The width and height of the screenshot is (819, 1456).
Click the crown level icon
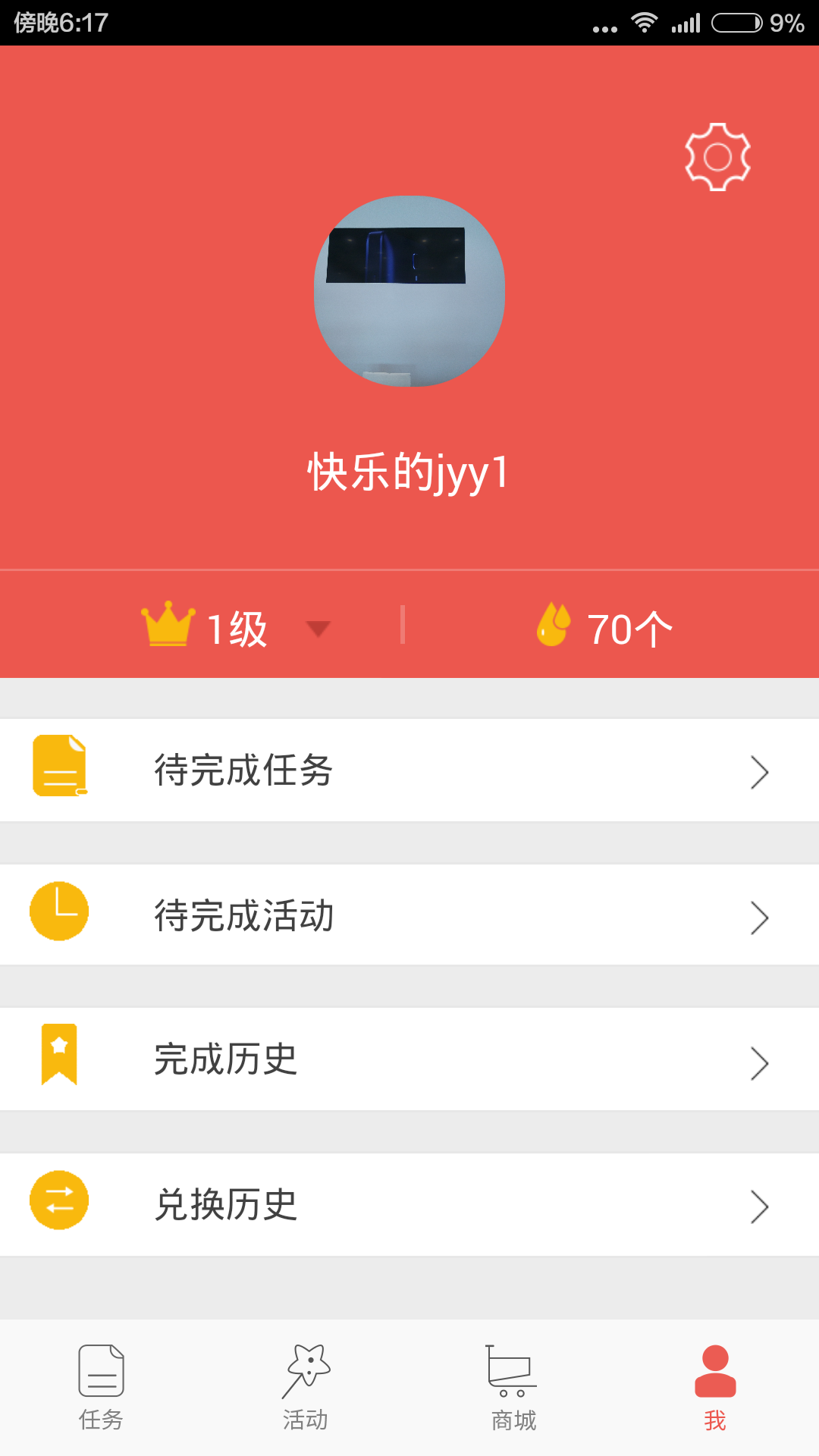(x=168, y=623)
